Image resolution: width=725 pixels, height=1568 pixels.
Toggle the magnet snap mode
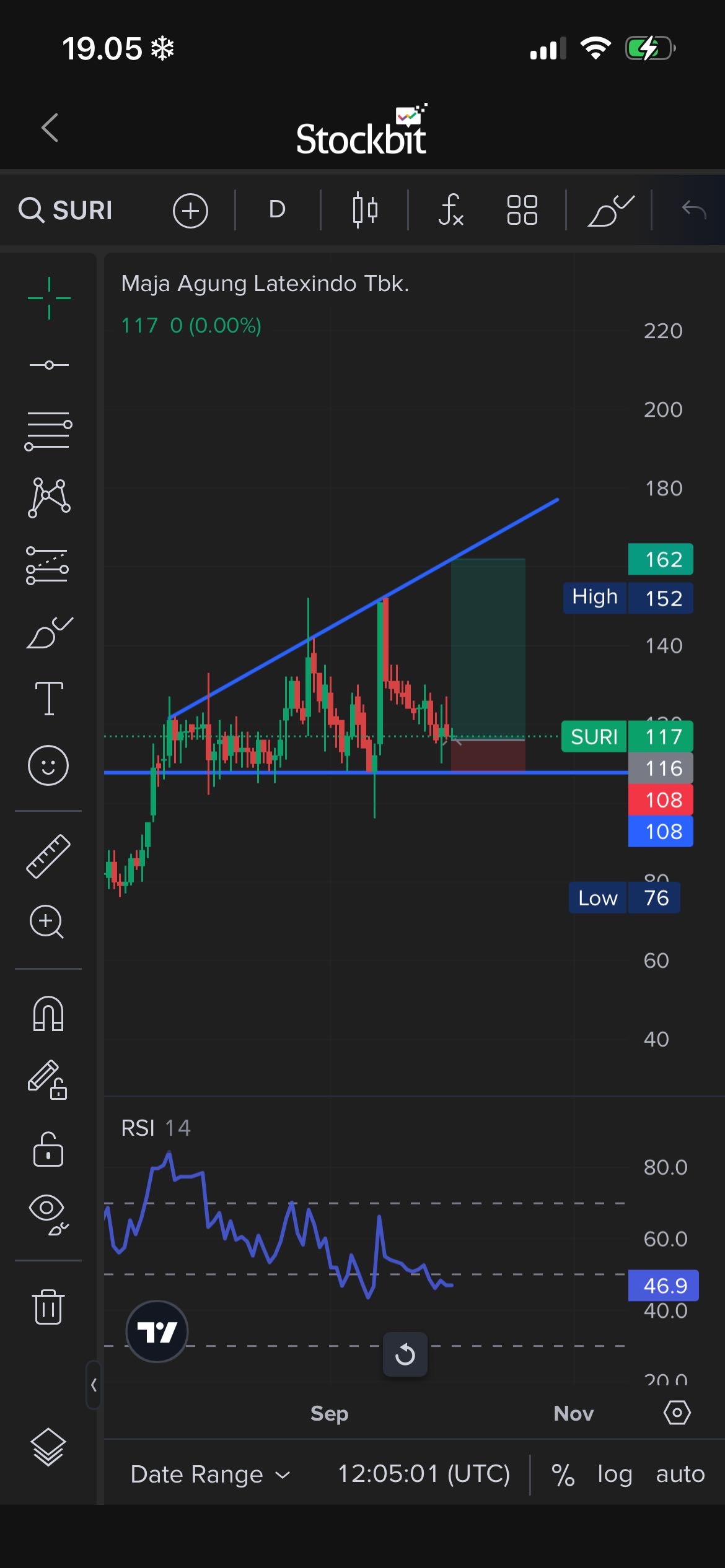(48, 1014)
